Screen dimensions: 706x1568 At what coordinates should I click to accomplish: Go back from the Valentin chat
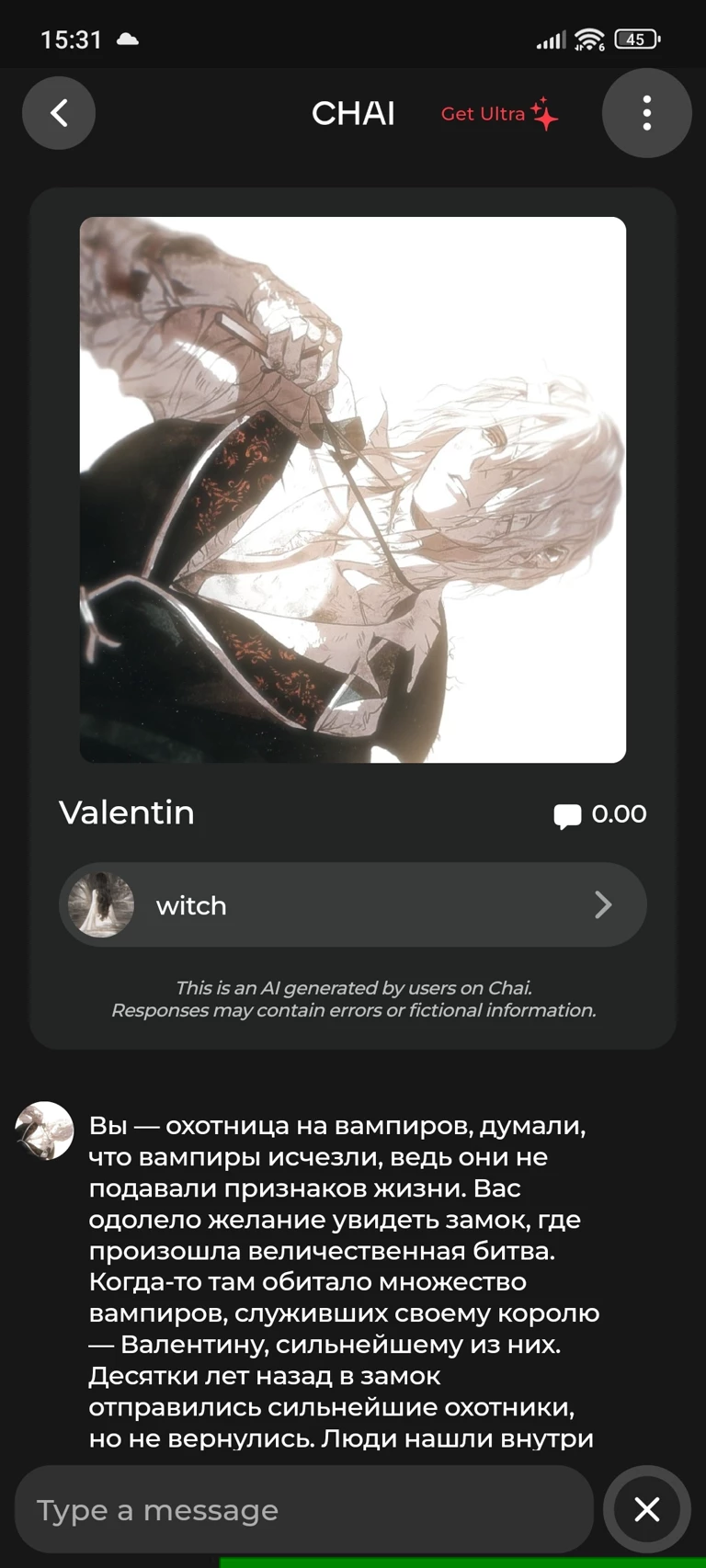[x=59, y=113]
